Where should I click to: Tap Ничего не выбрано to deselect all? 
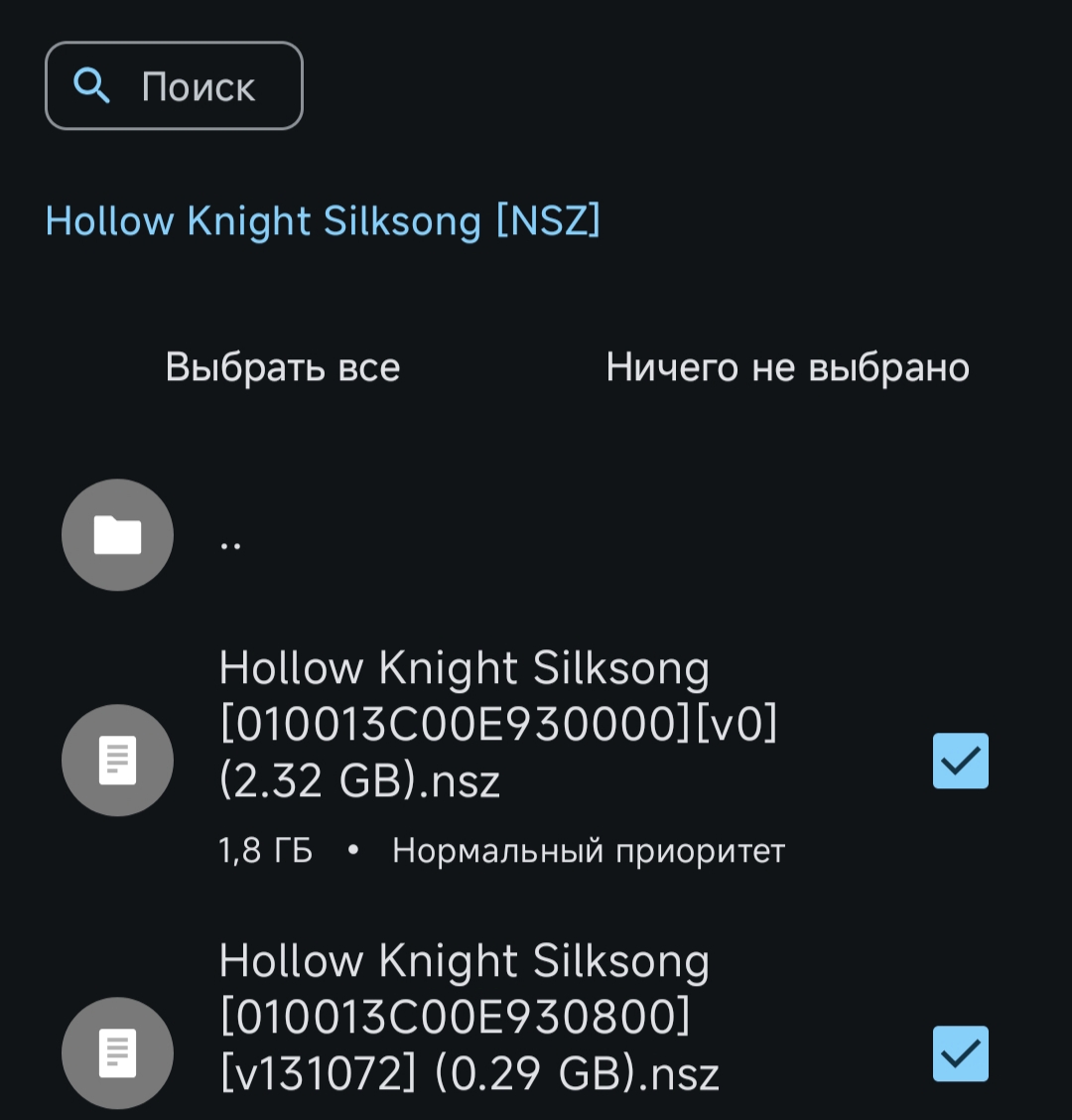[x=787, y=367]
